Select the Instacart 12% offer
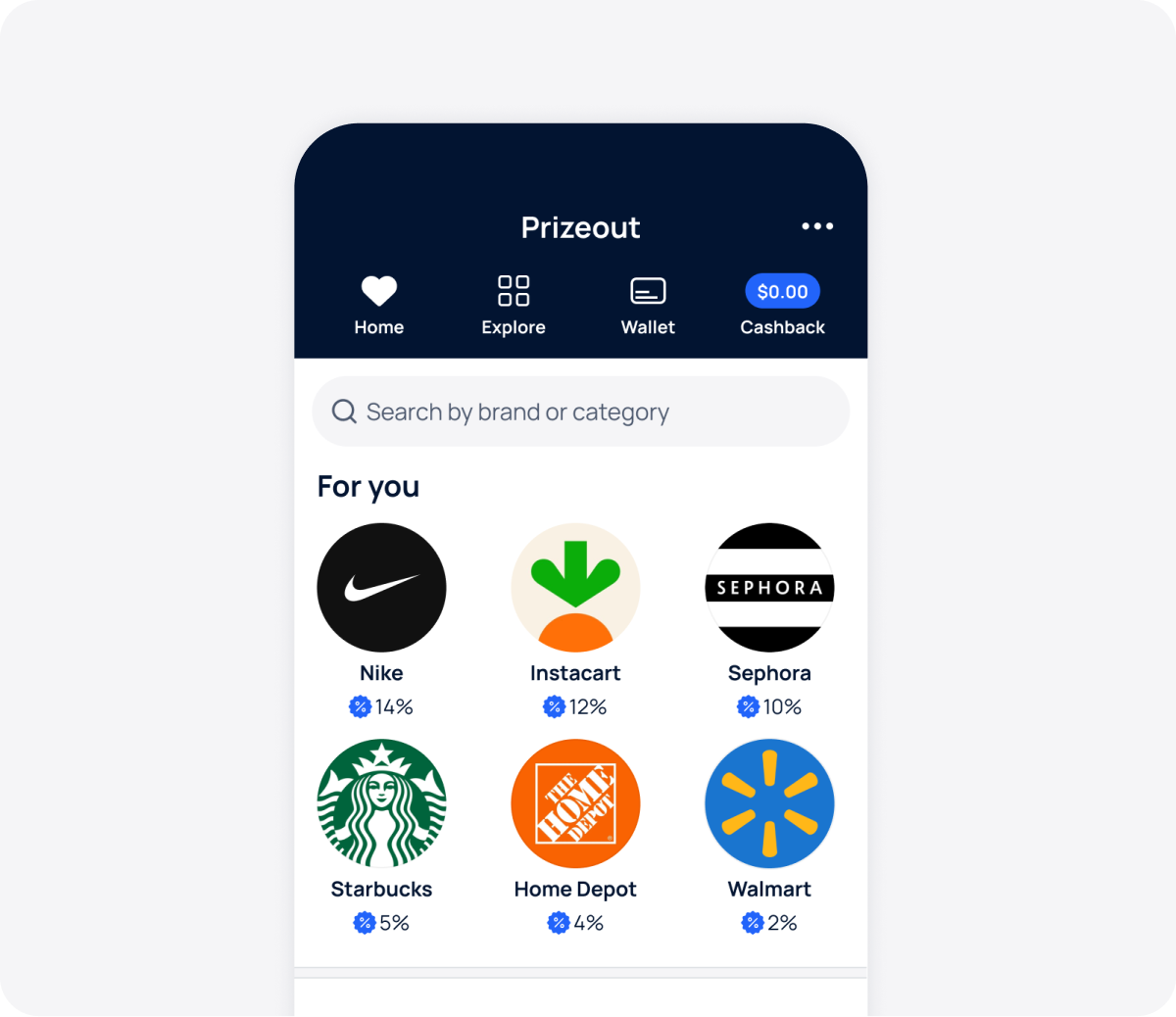Screen dimensions: 1176x1017 575,588
